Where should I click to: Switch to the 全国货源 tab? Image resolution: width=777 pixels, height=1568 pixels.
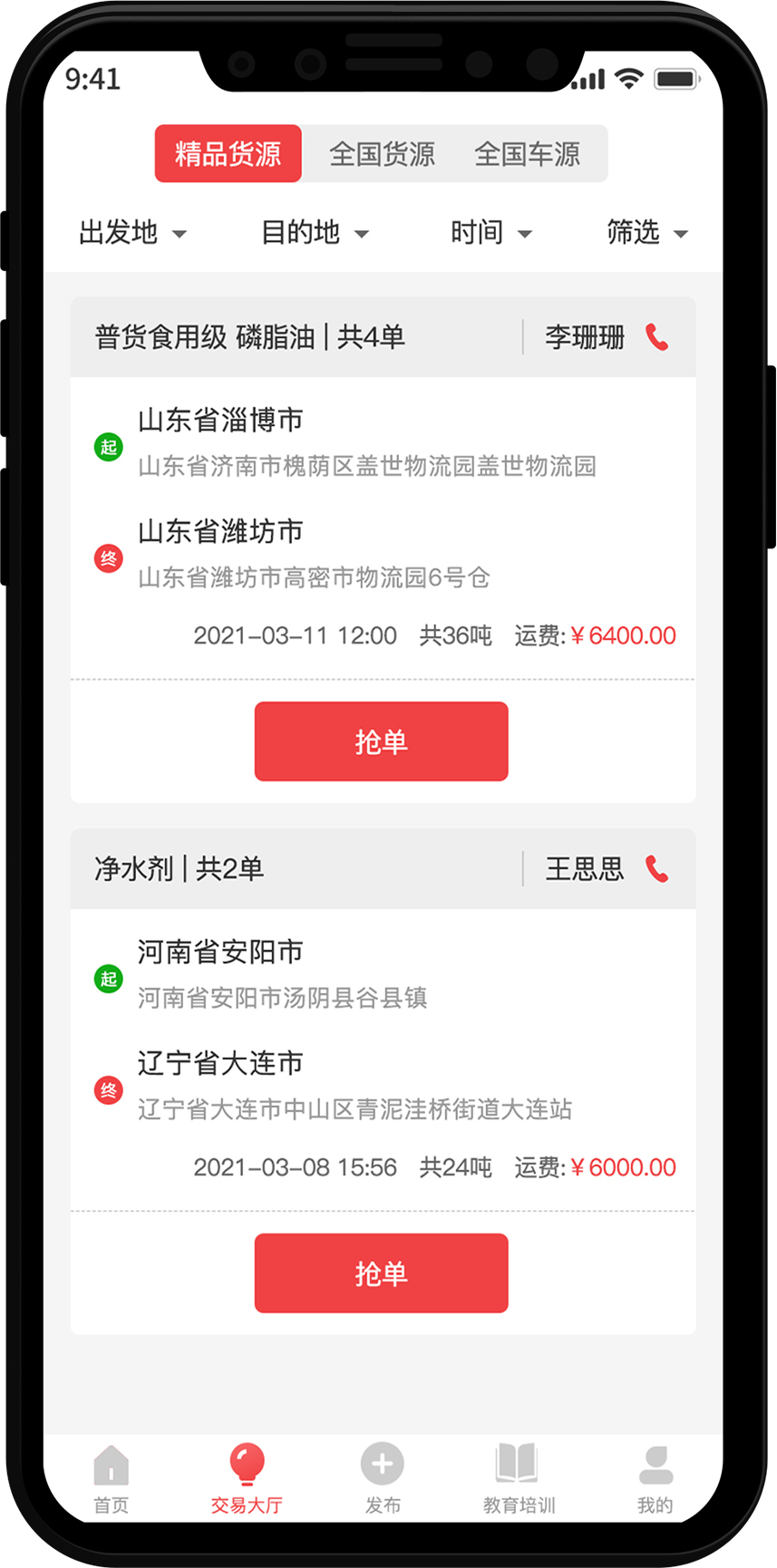(x=382, y=154)
